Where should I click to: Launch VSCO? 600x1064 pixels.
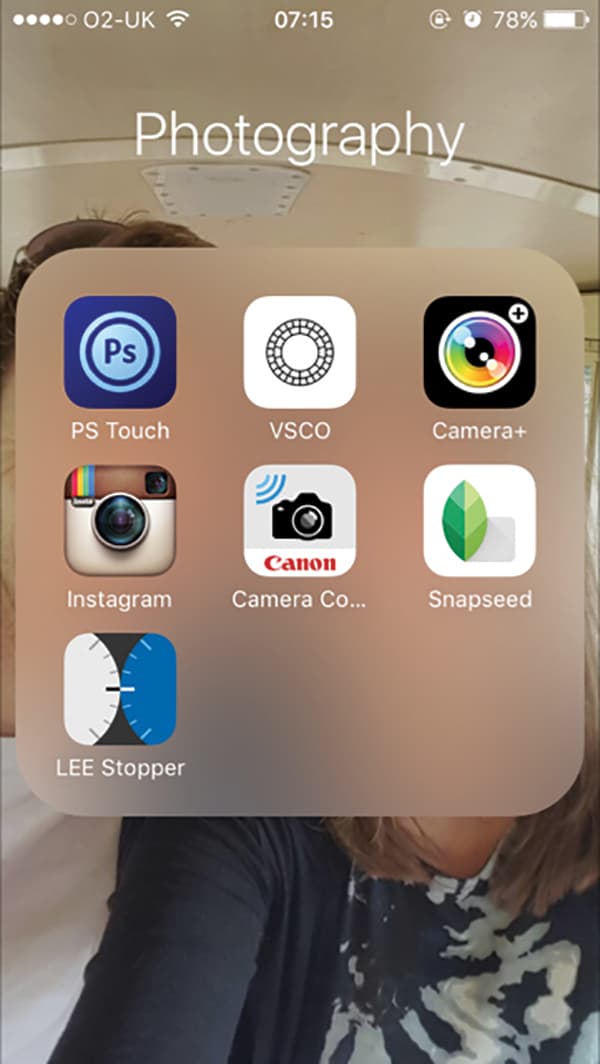pos(300,352)
